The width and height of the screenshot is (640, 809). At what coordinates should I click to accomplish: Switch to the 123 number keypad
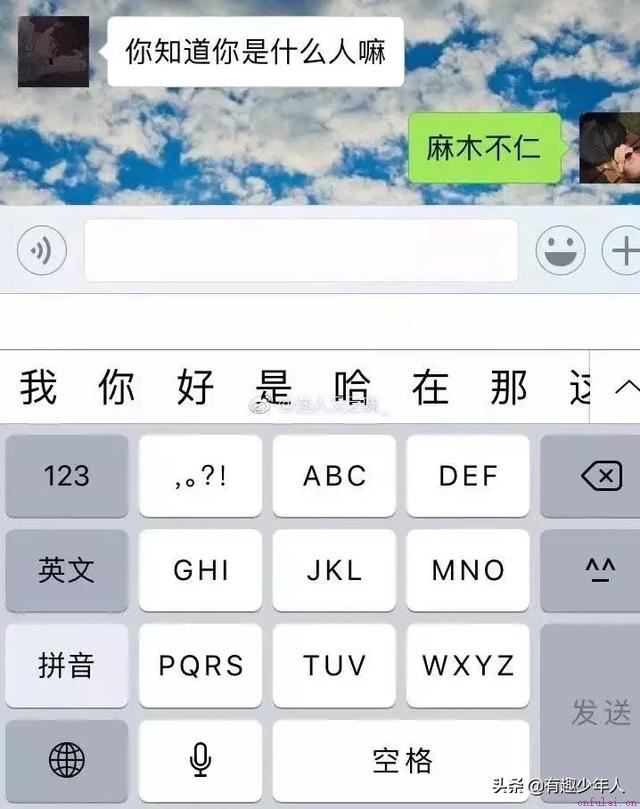pos(67,476)
